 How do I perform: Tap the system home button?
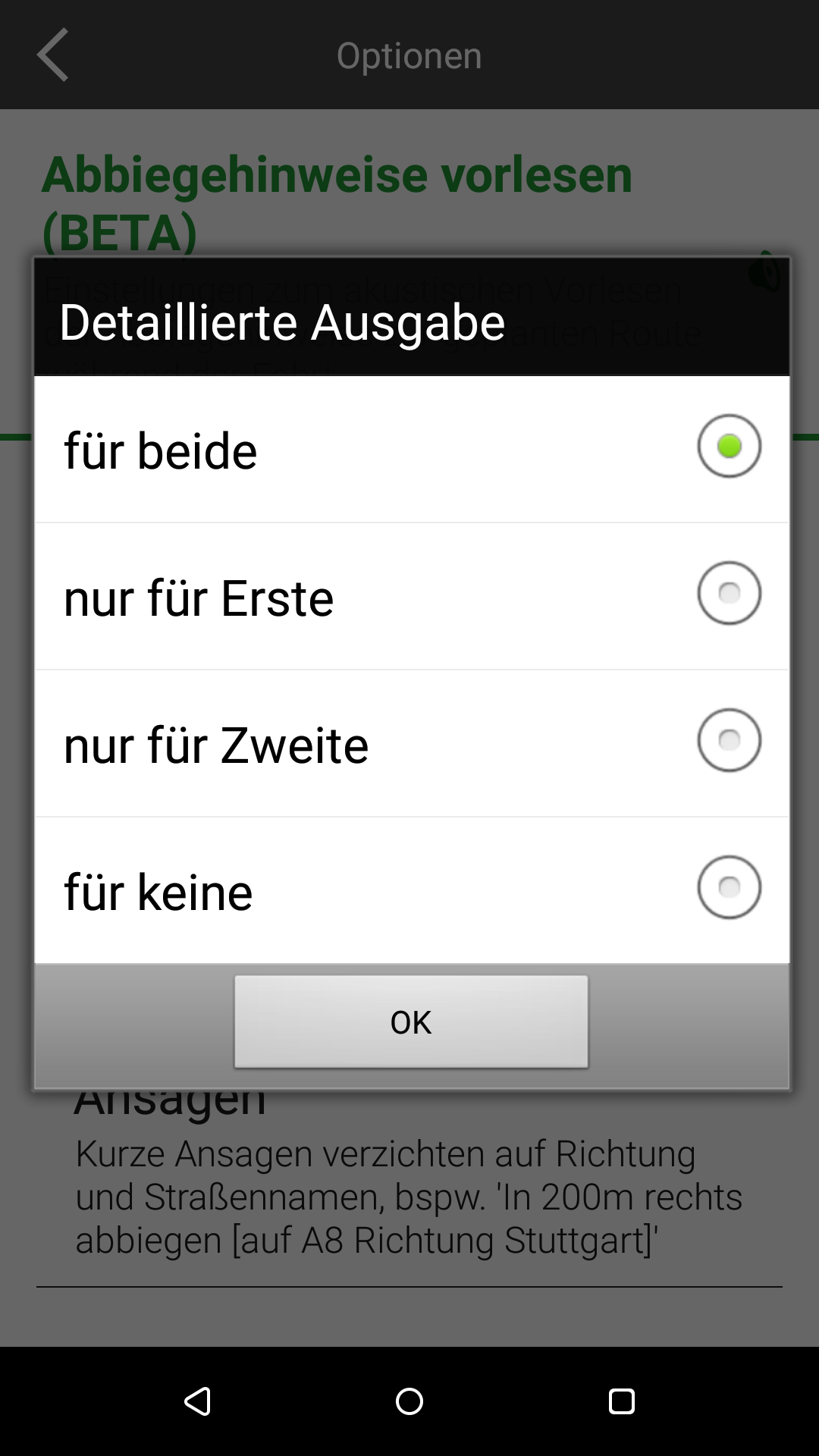click(x=409, y=1401)
